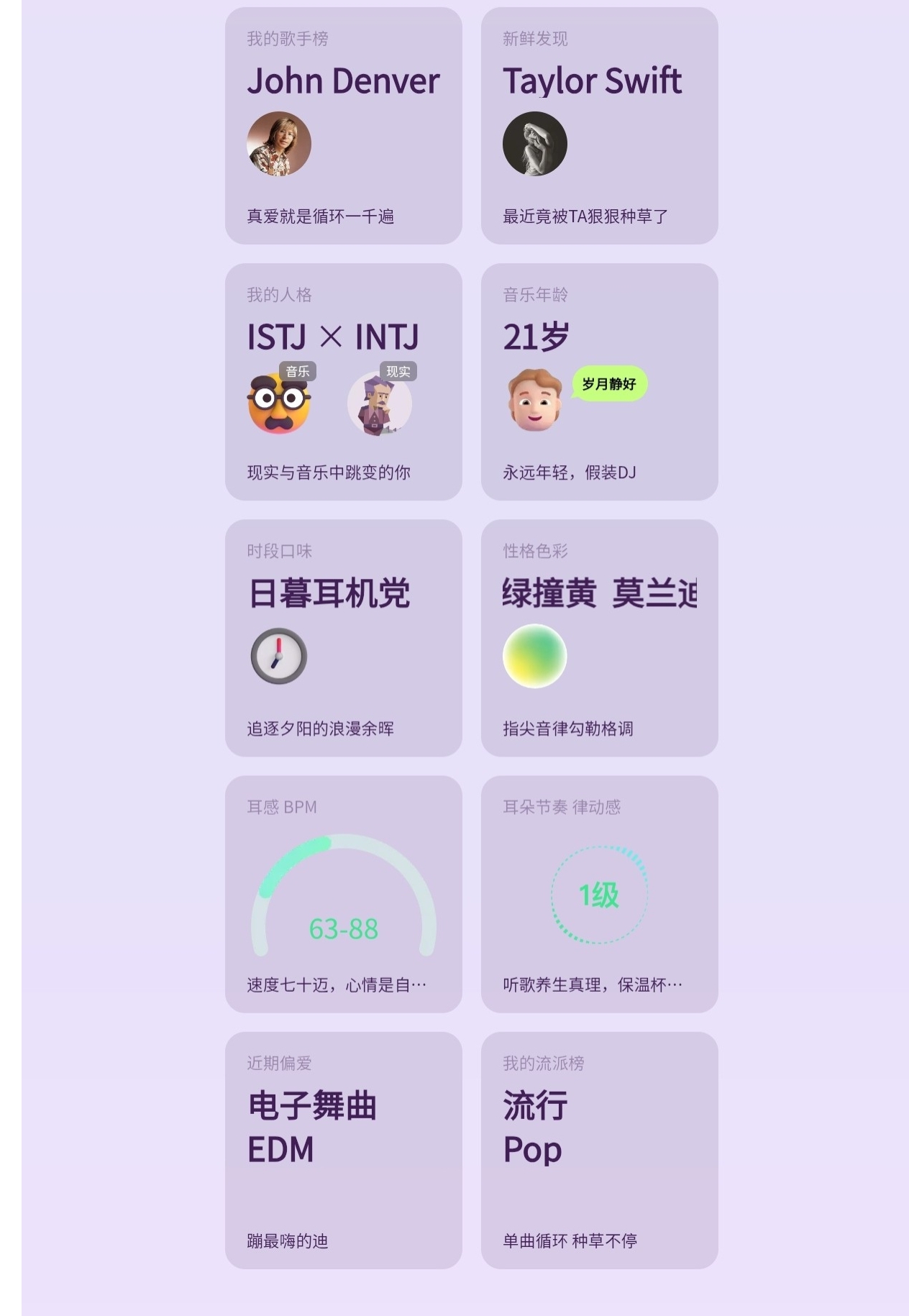View the ISTJ × INTJ personality card
The image size is (909, 1316).
[343, 382]
